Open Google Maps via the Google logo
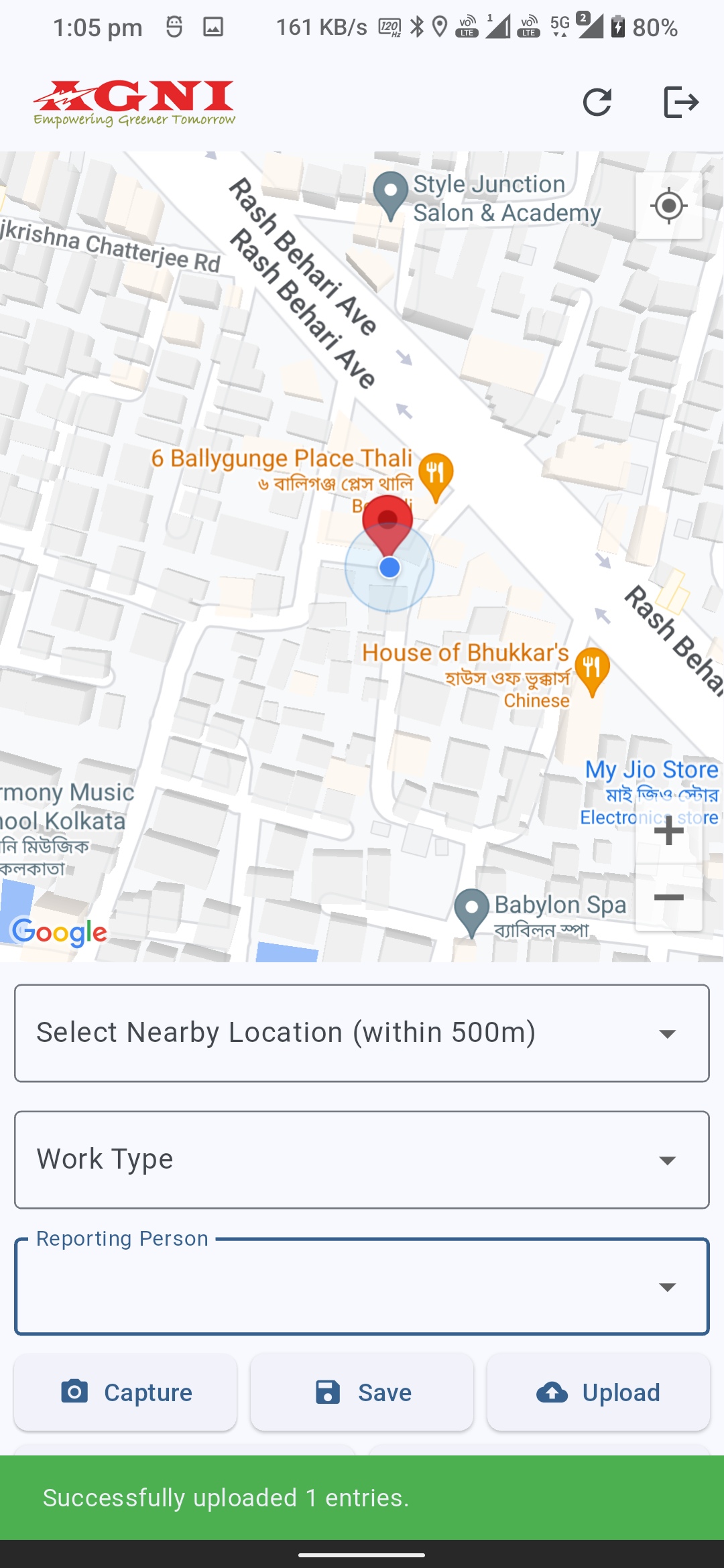724x1568 pixels. point(59,931)
